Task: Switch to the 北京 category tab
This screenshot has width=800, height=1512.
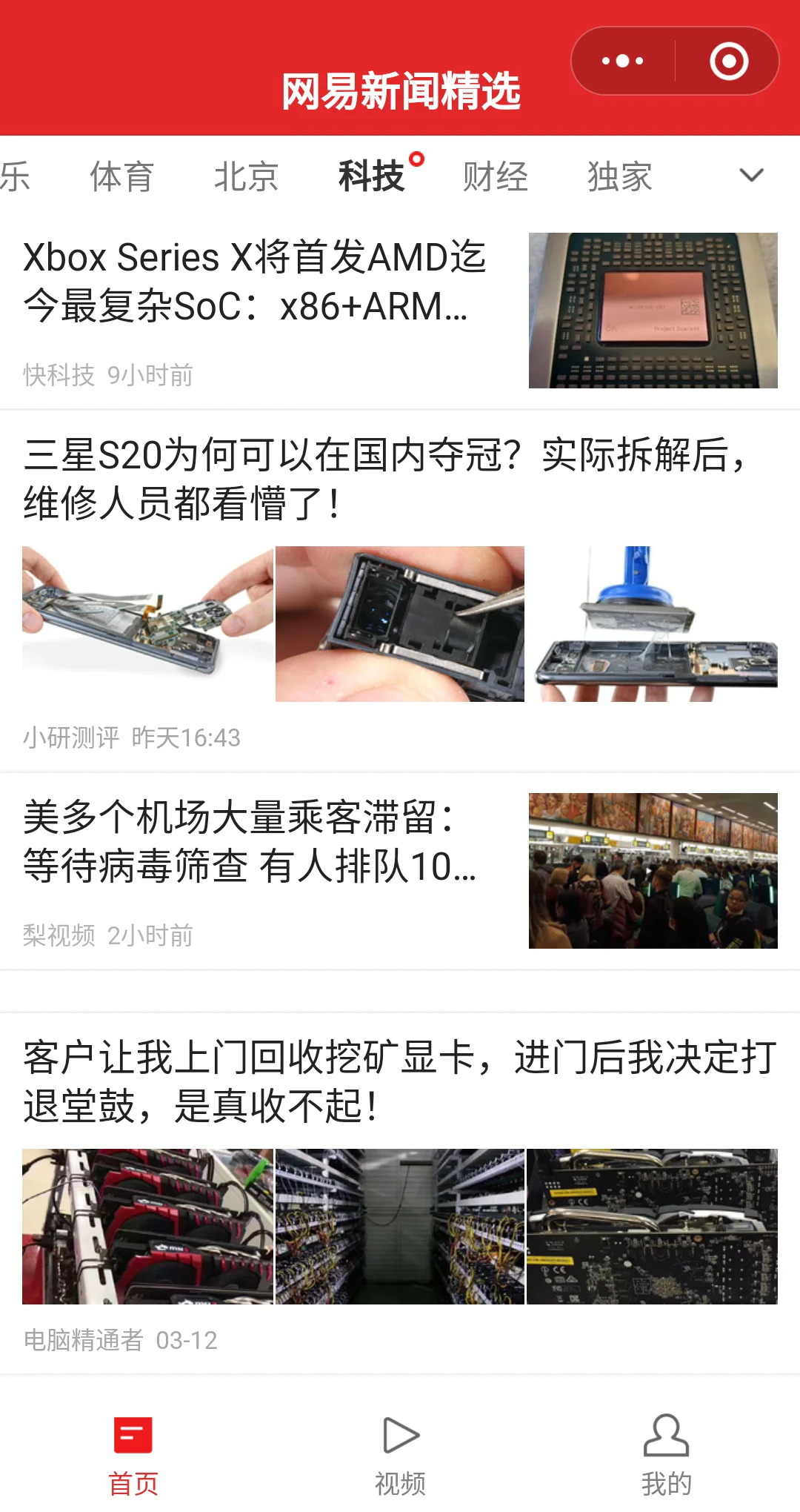Action: pyautogui.click(x=246, y=176)
